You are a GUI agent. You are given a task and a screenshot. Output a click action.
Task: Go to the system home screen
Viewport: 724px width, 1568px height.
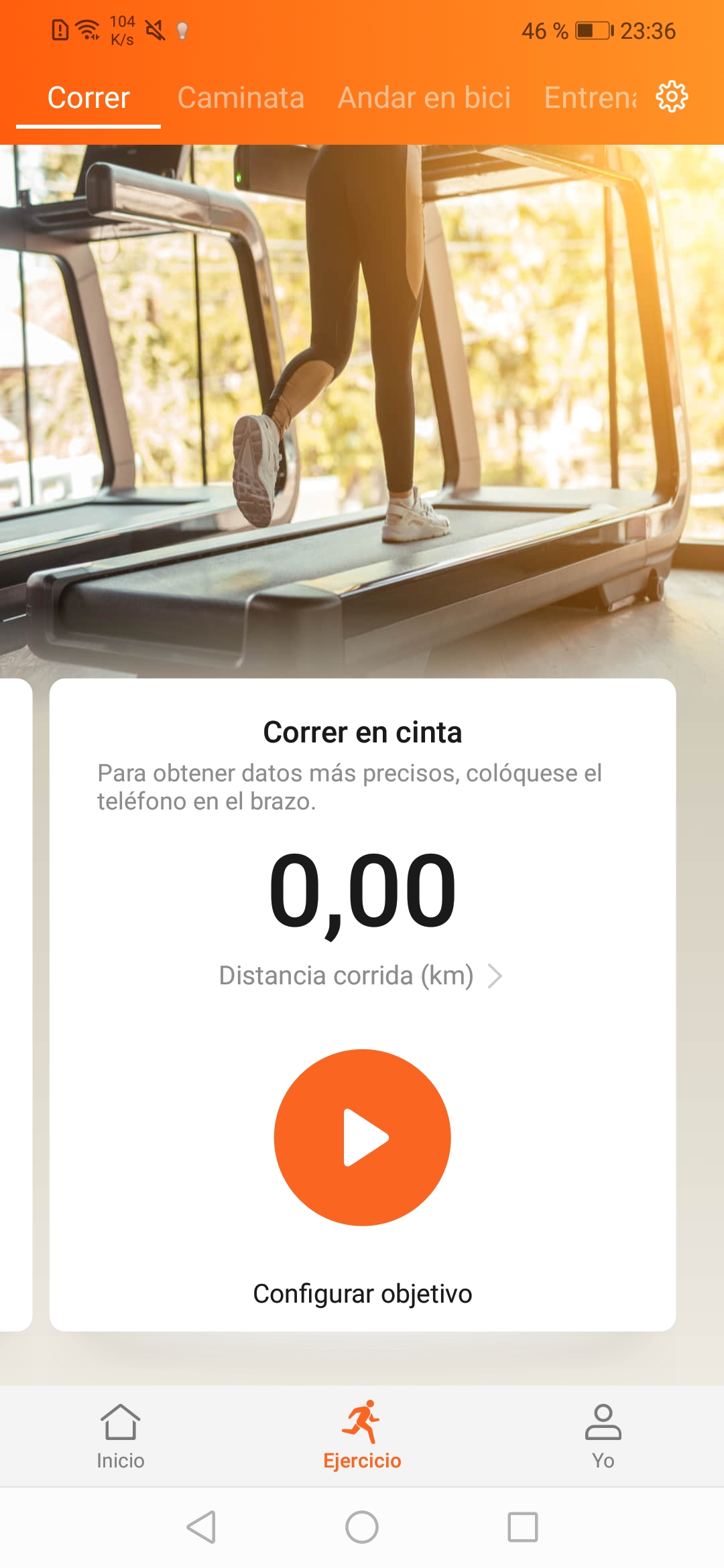tap(362, 1527)
